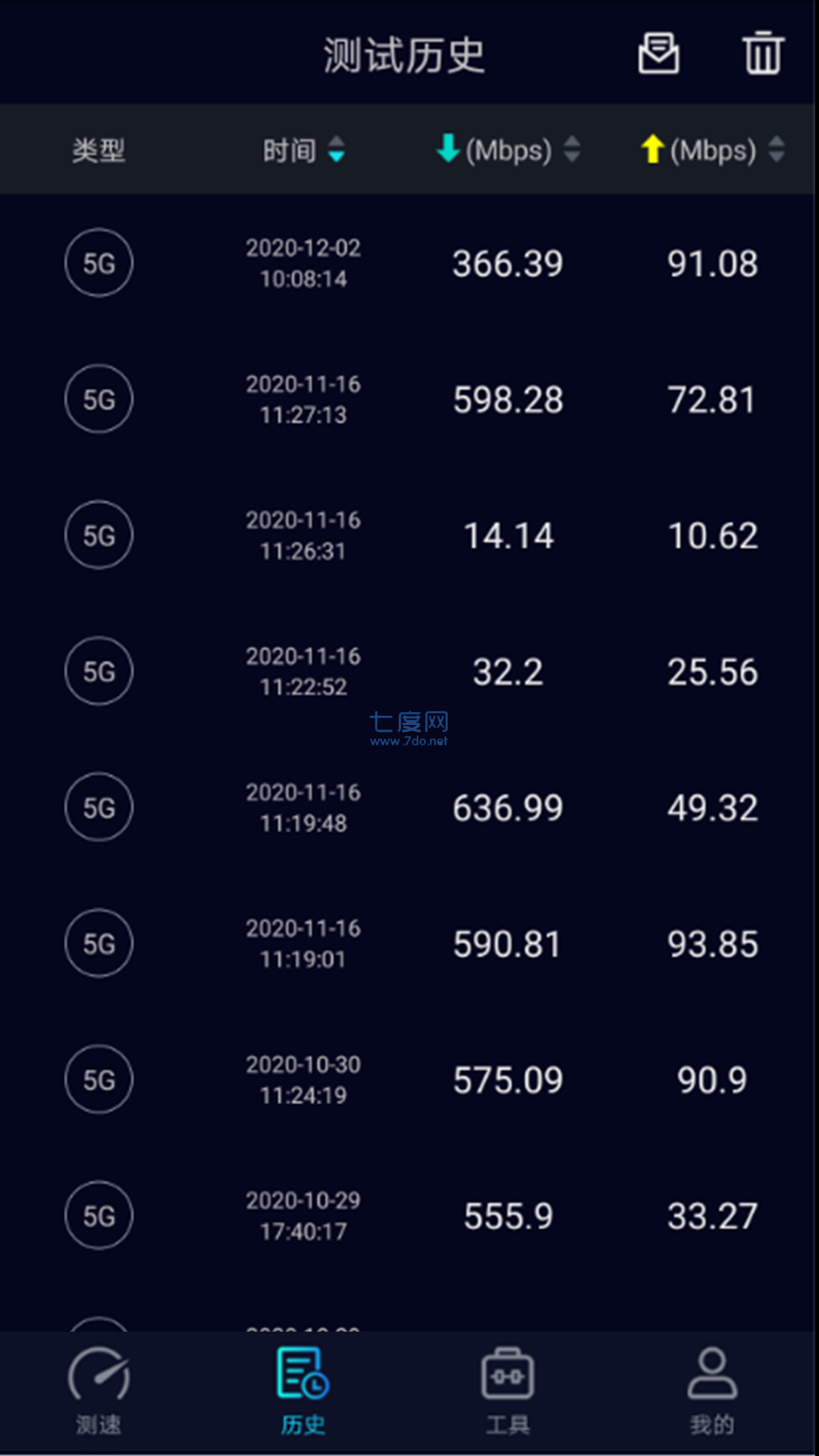Sort by upload speed column
Screen dimensions: 819x1456
(712, 149)
